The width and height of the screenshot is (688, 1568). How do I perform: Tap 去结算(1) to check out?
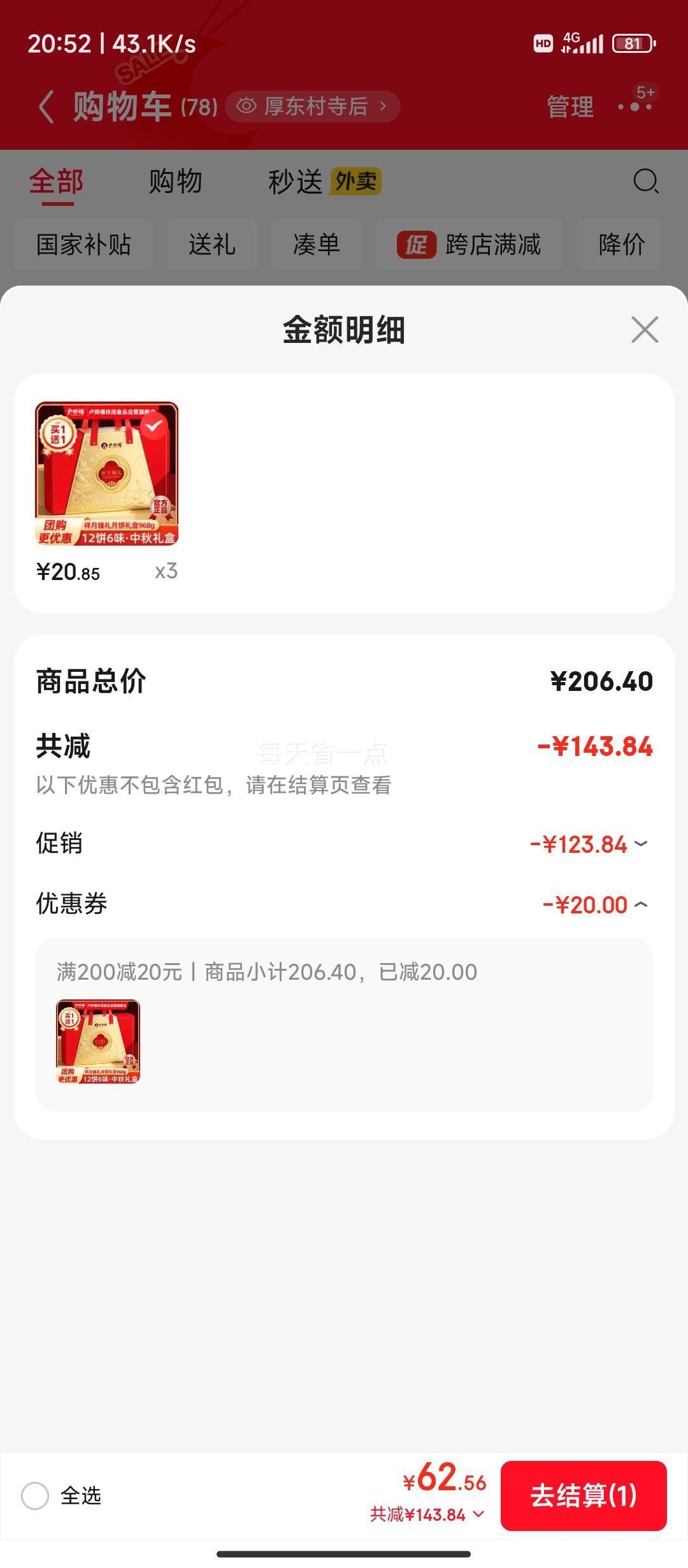(x=583, y=1495)
